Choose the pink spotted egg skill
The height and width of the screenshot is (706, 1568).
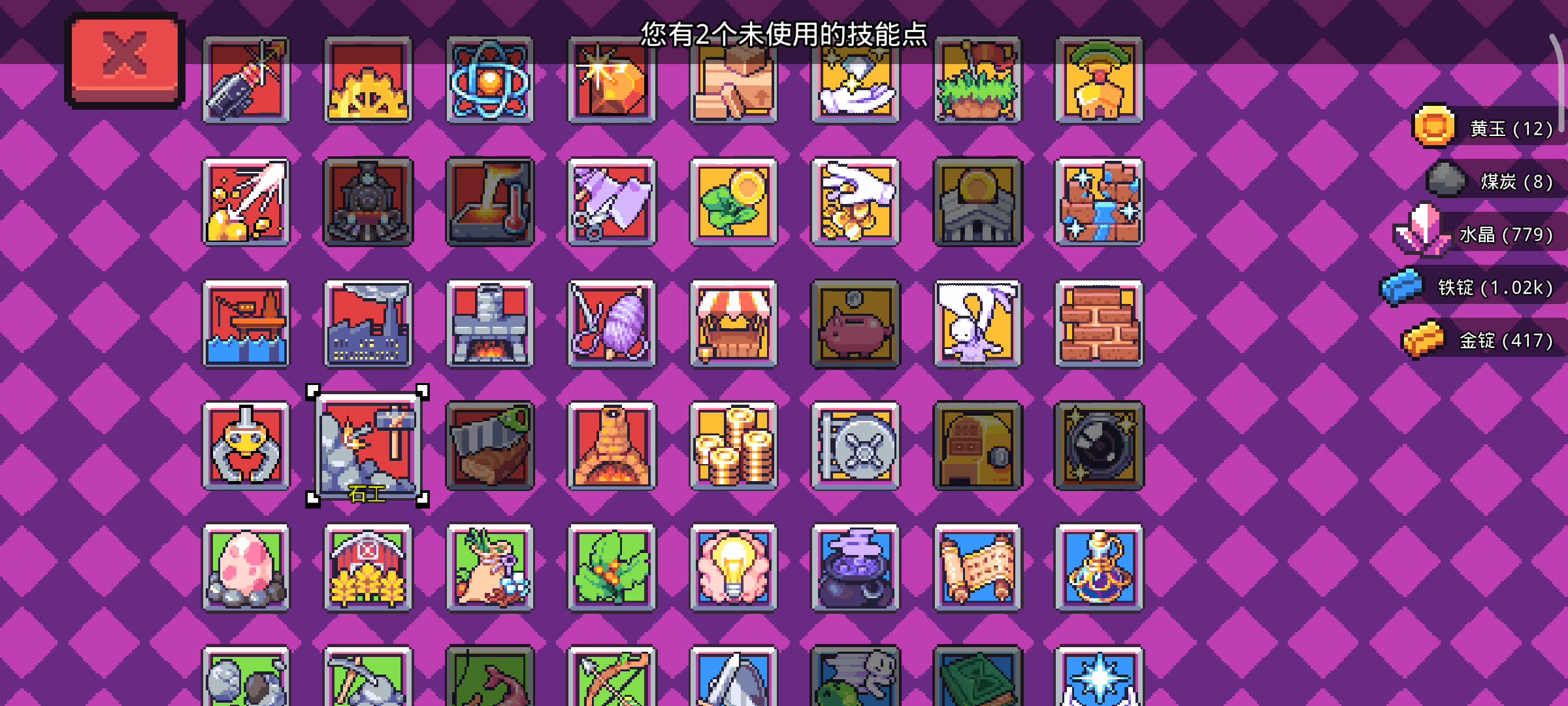click(x=246, y=568)
